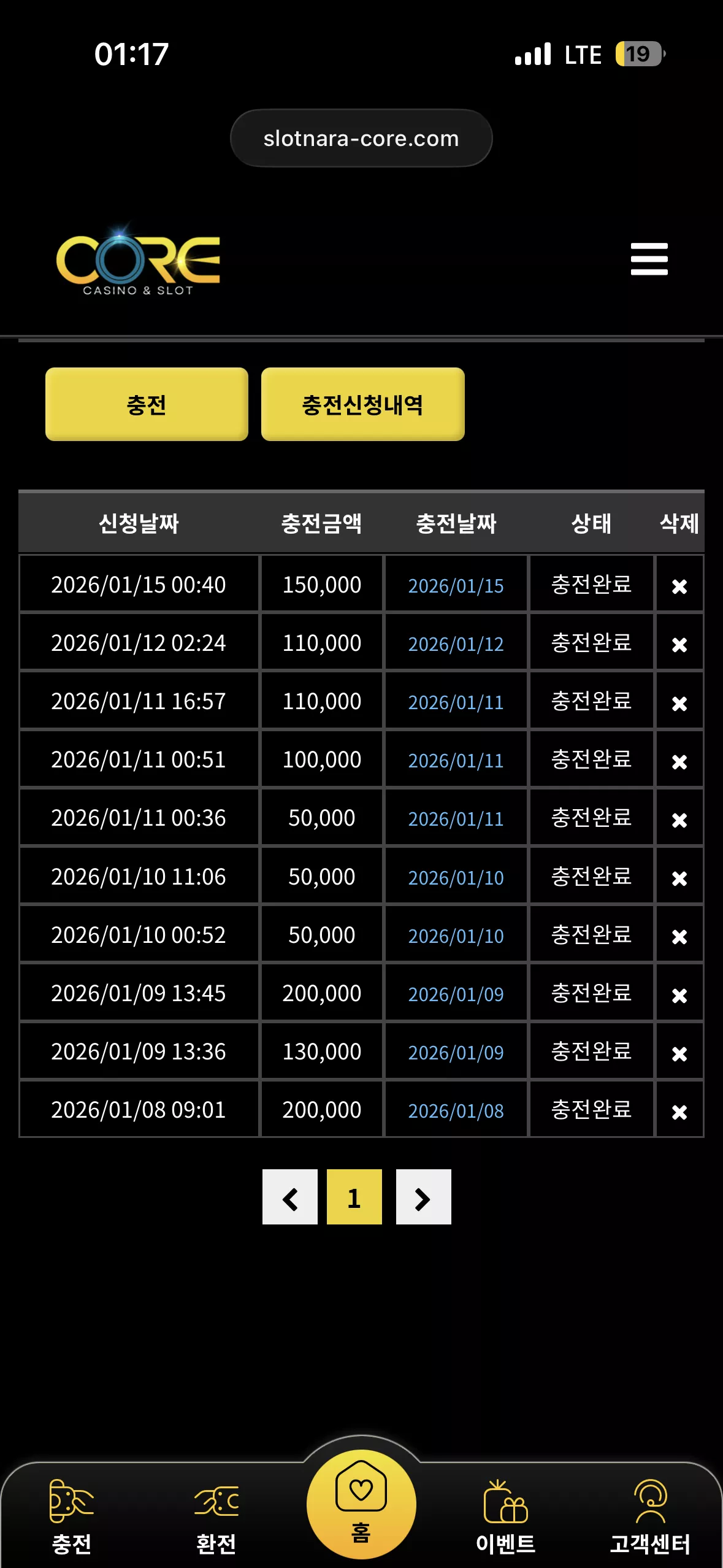Viewport: 723px width, 1568px height.
Task: Delete the 2026/01/09 13:45 record
Action: pos(679,995)
